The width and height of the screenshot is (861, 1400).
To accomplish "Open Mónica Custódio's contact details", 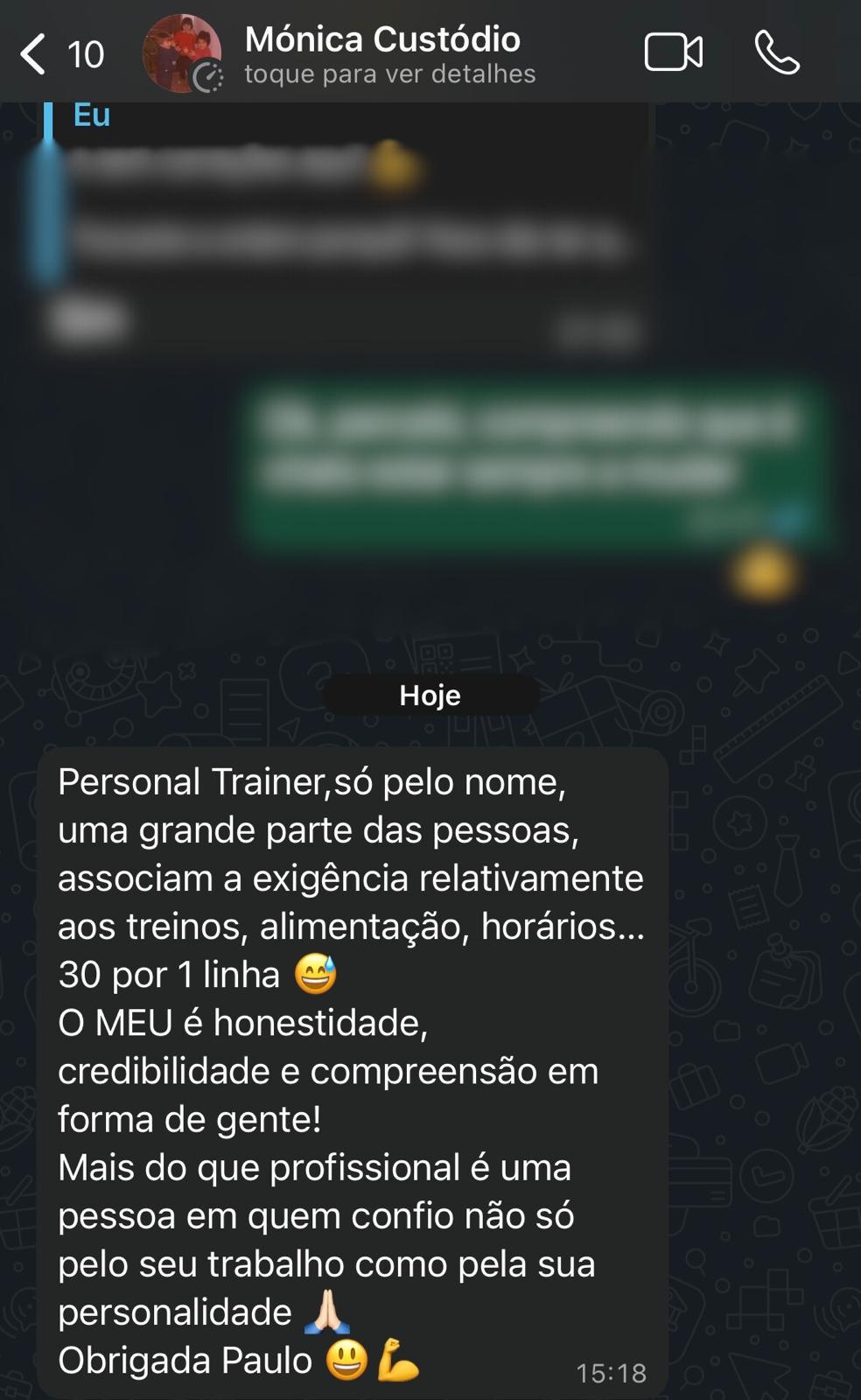I will [389, 54].
